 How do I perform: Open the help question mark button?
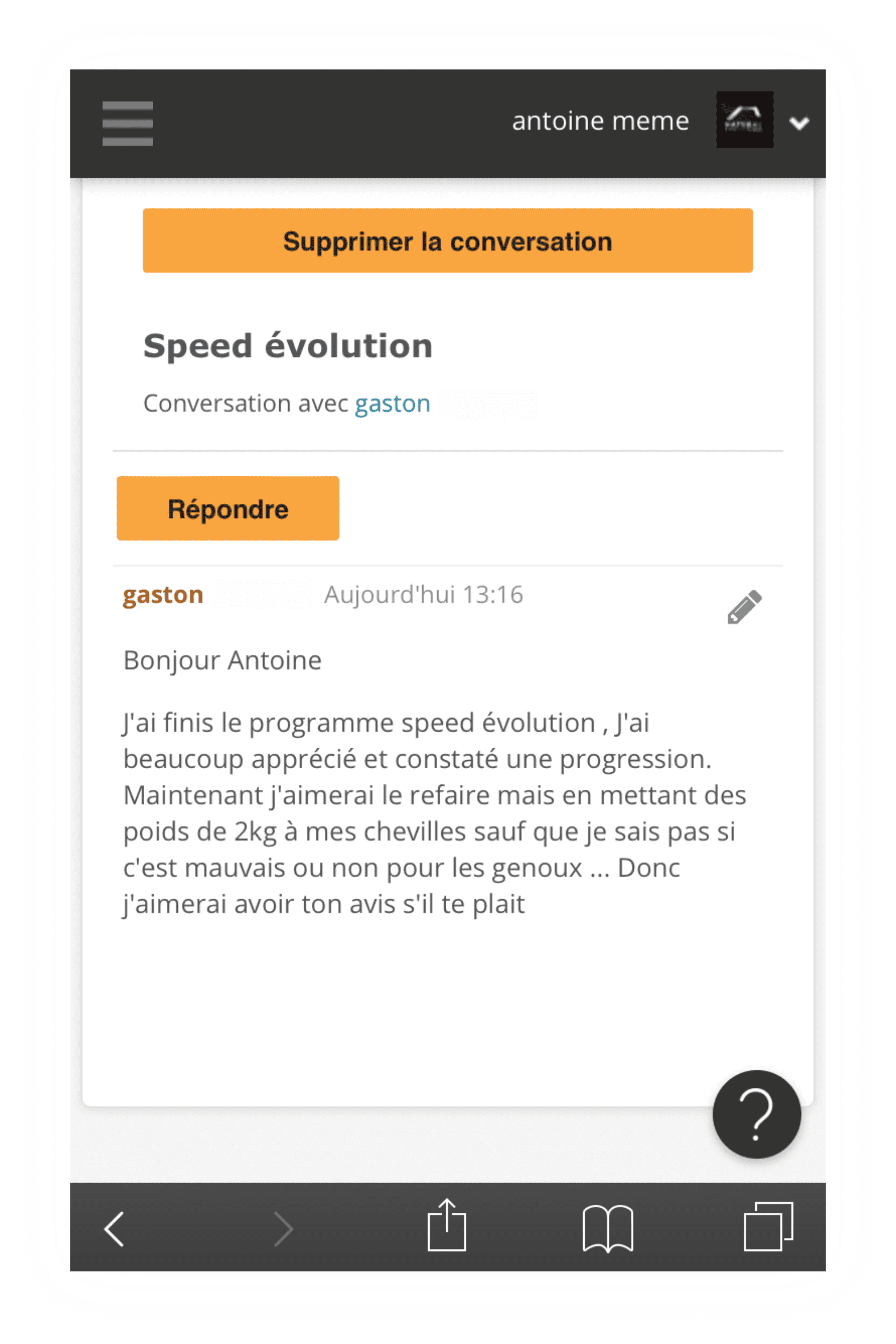click(x=756, y=1114)
